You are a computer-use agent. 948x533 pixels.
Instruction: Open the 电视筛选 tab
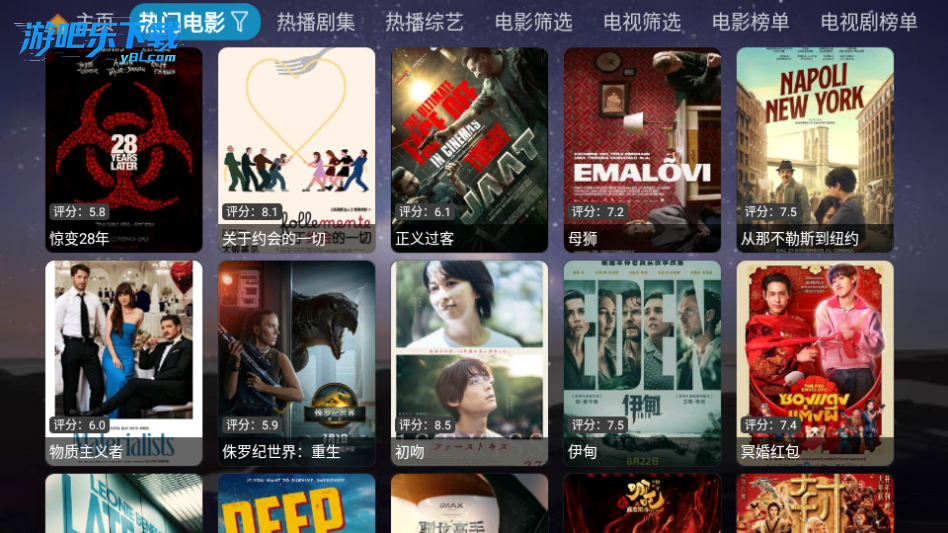(x=642, y=21)
